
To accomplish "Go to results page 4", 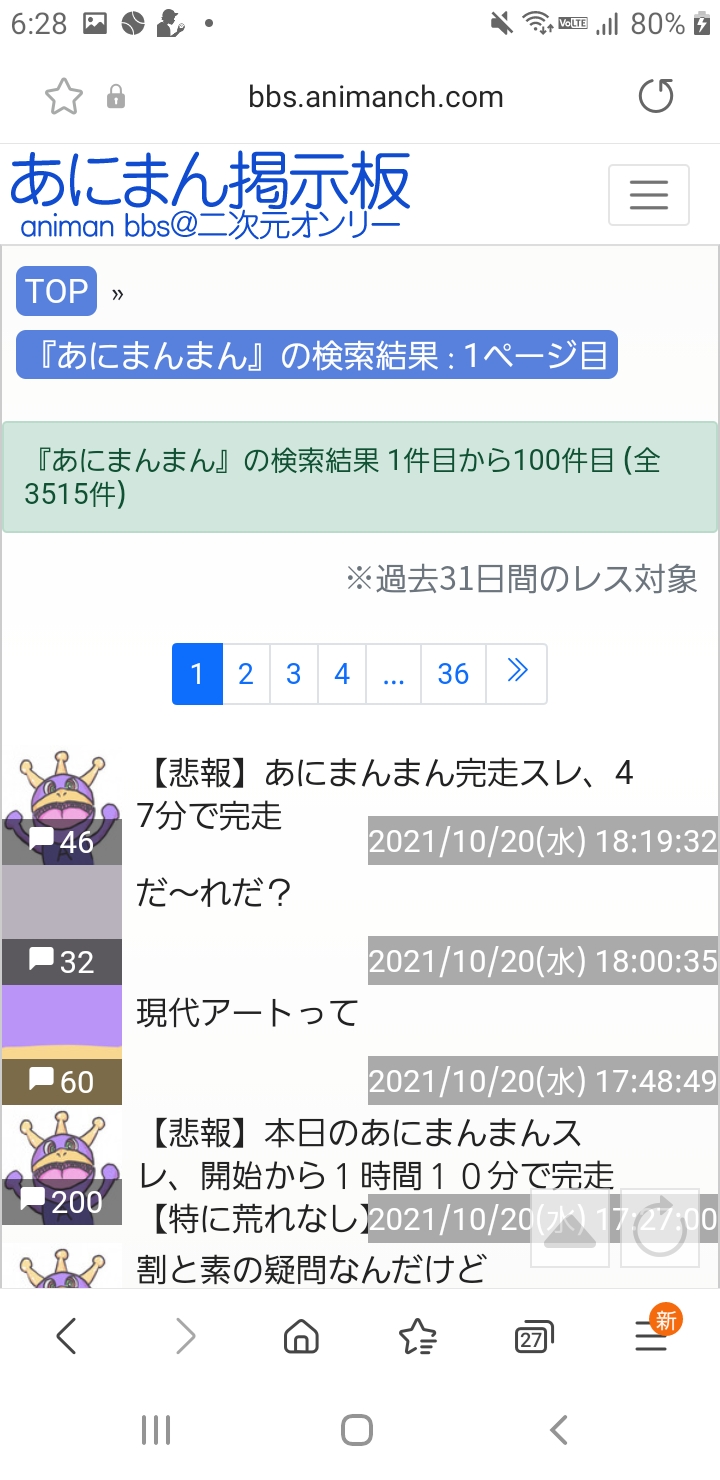I will (x=342, y=674).
